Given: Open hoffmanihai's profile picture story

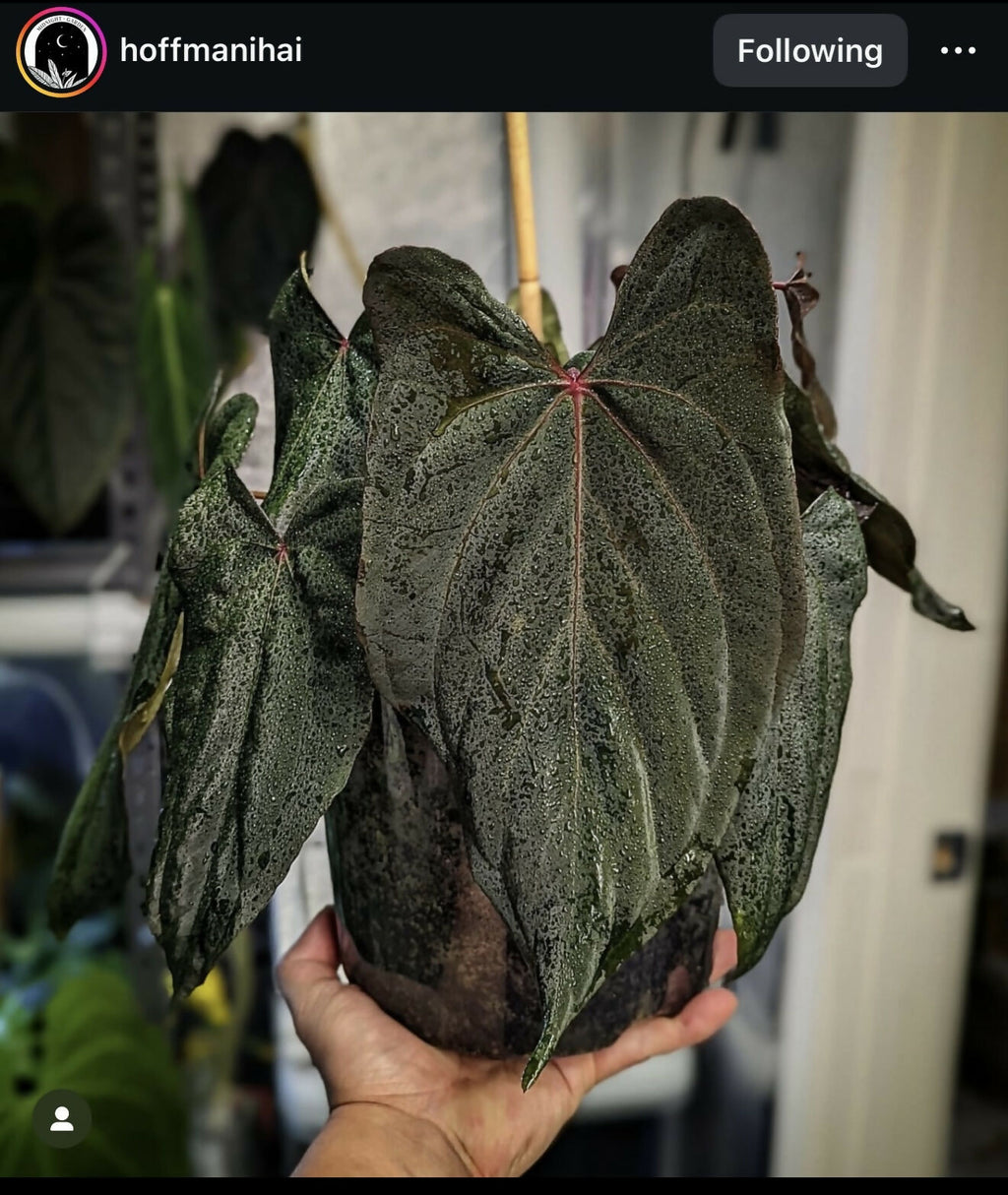Looking at the screenshot, I should [61, 51].
